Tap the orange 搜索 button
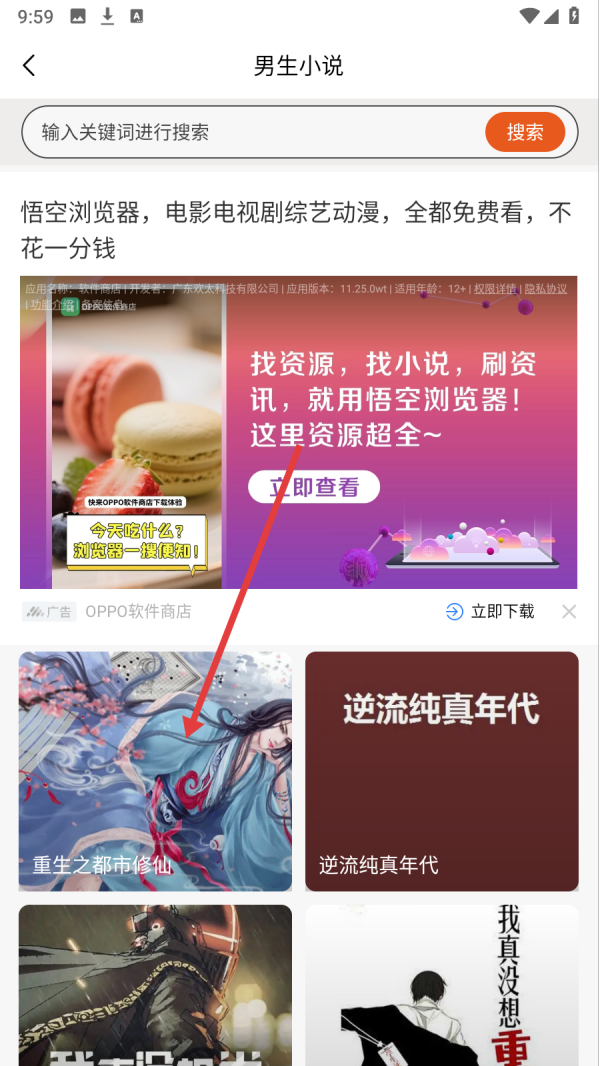Viewport: 600px width, 1066px height. coord(525,132)
